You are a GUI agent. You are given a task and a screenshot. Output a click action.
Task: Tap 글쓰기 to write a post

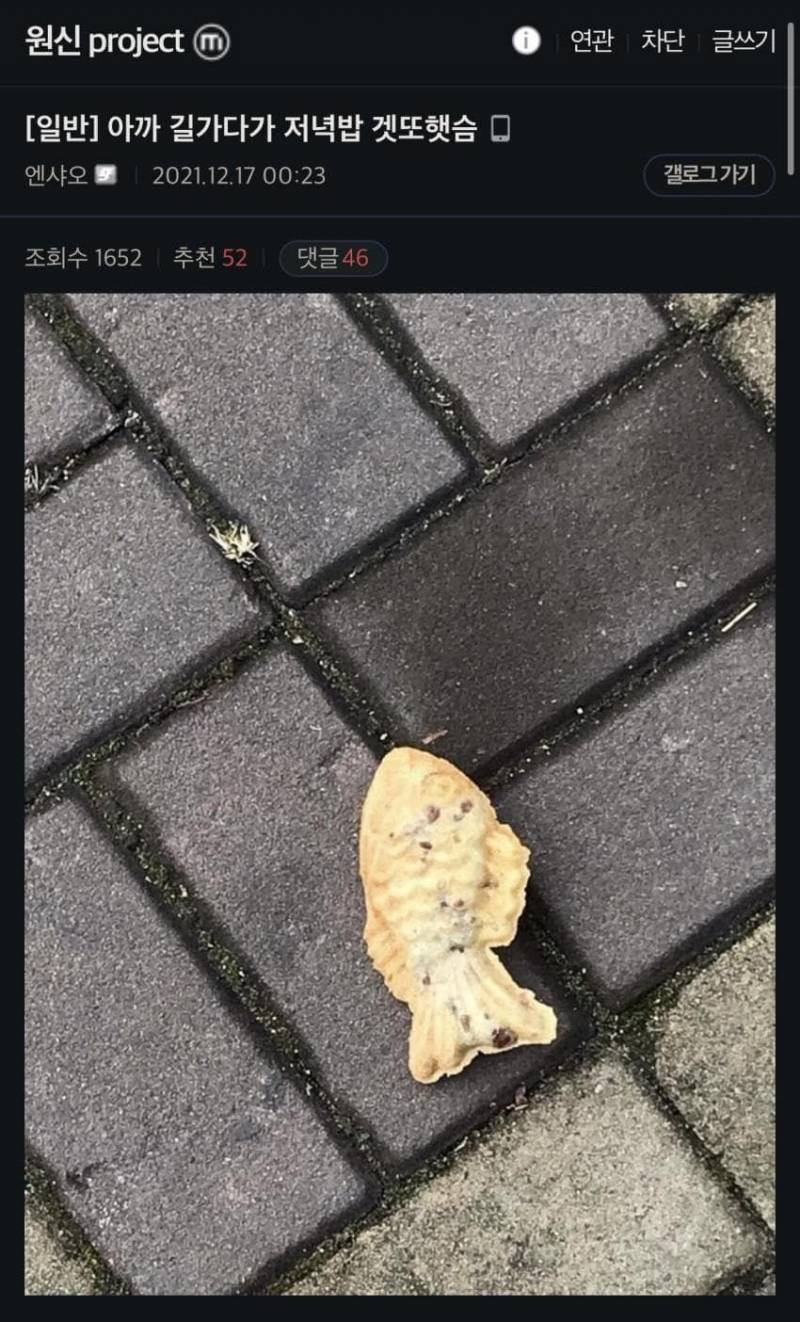743,41
